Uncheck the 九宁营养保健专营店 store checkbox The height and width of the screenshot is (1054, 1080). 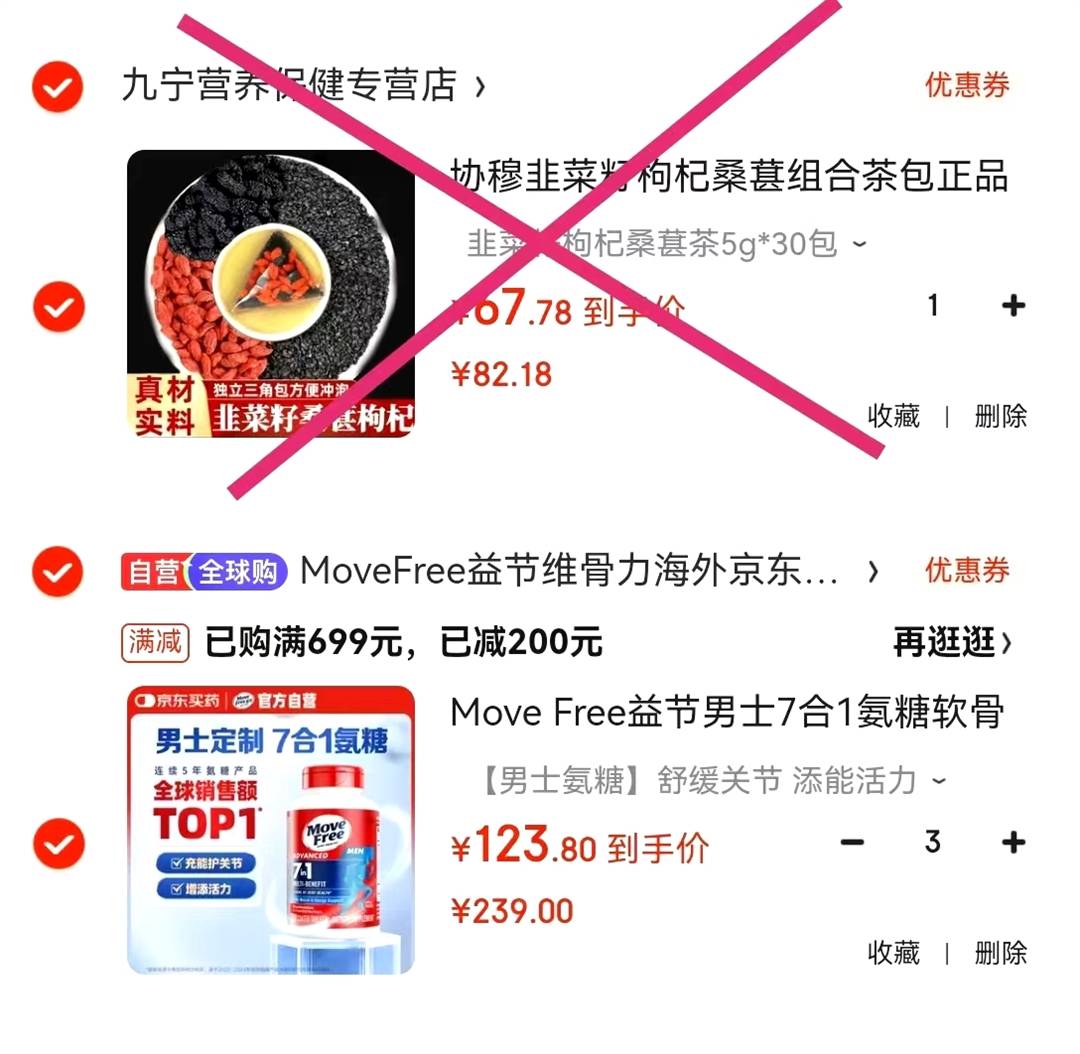(57, 88)
